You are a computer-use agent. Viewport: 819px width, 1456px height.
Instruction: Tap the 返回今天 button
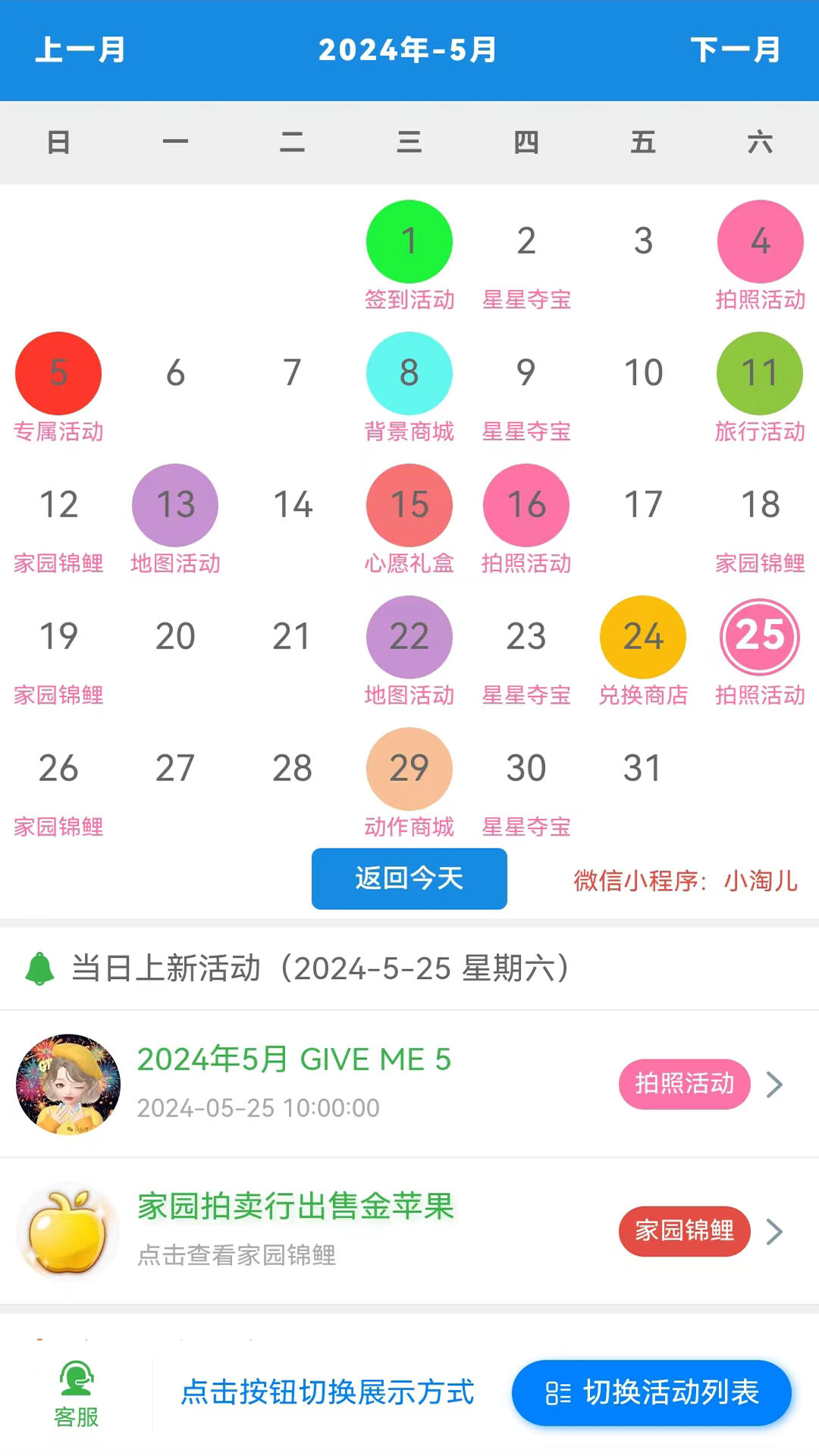point(409,878)
